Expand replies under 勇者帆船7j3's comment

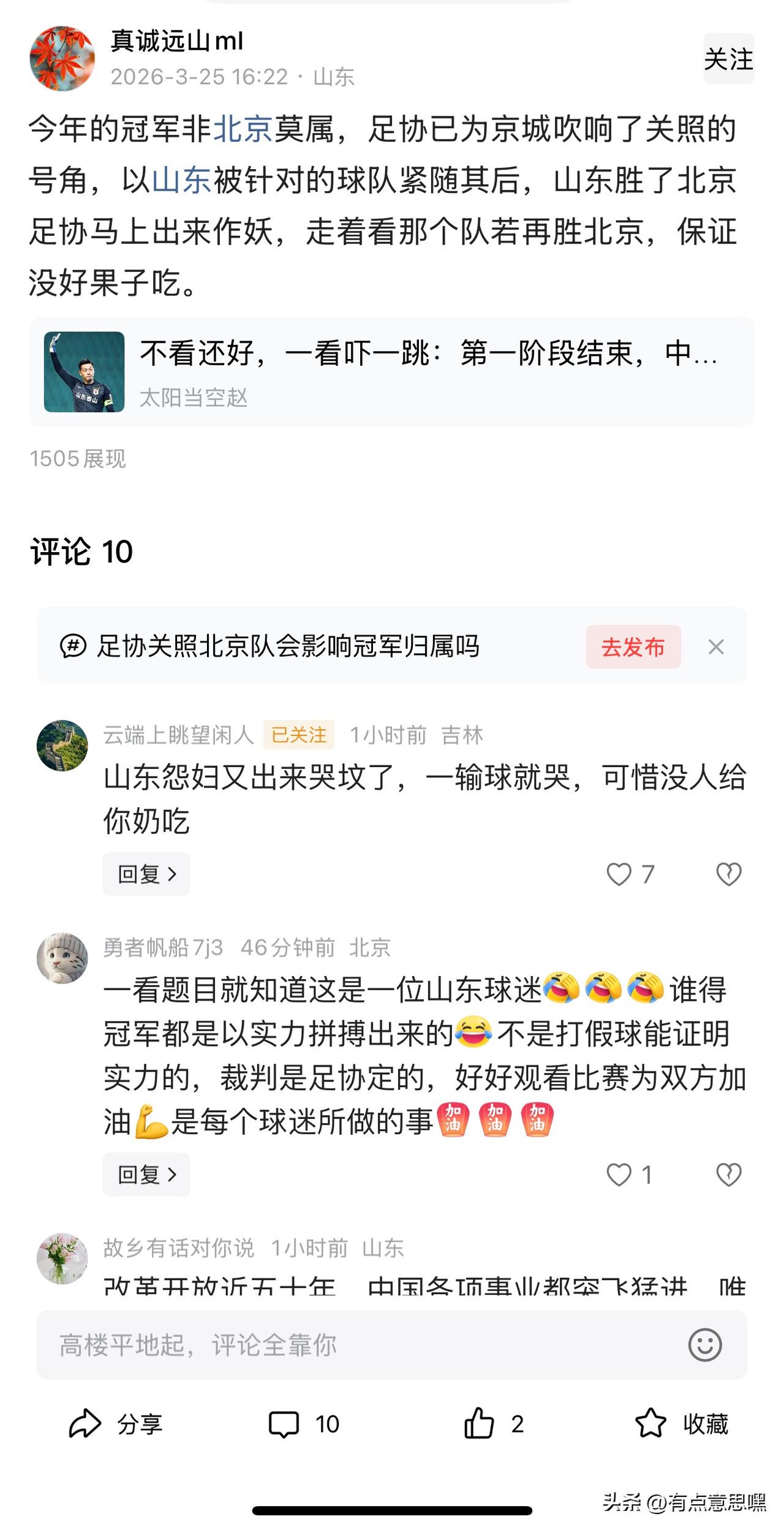click(146, 1175)
